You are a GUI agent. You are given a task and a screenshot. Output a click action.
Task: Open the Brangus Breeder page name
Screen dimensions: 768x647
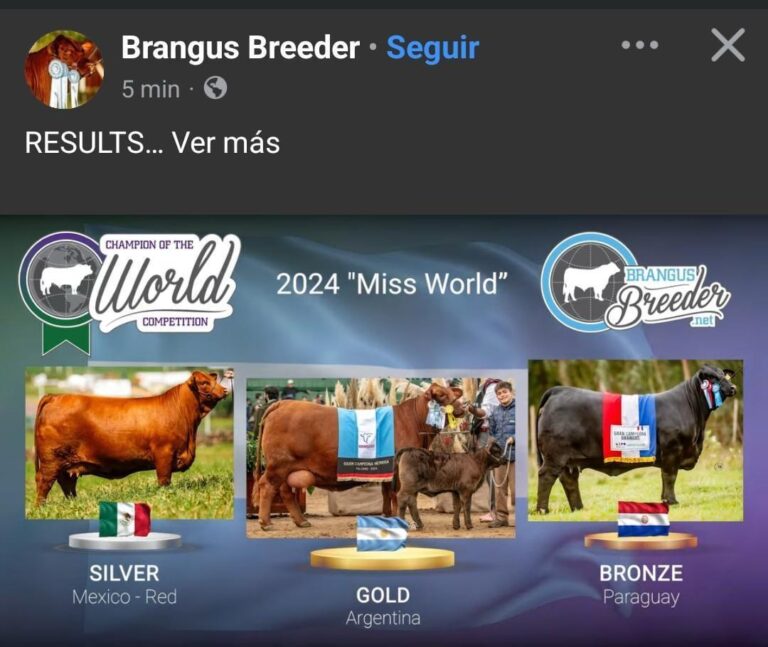click(240, 47)
